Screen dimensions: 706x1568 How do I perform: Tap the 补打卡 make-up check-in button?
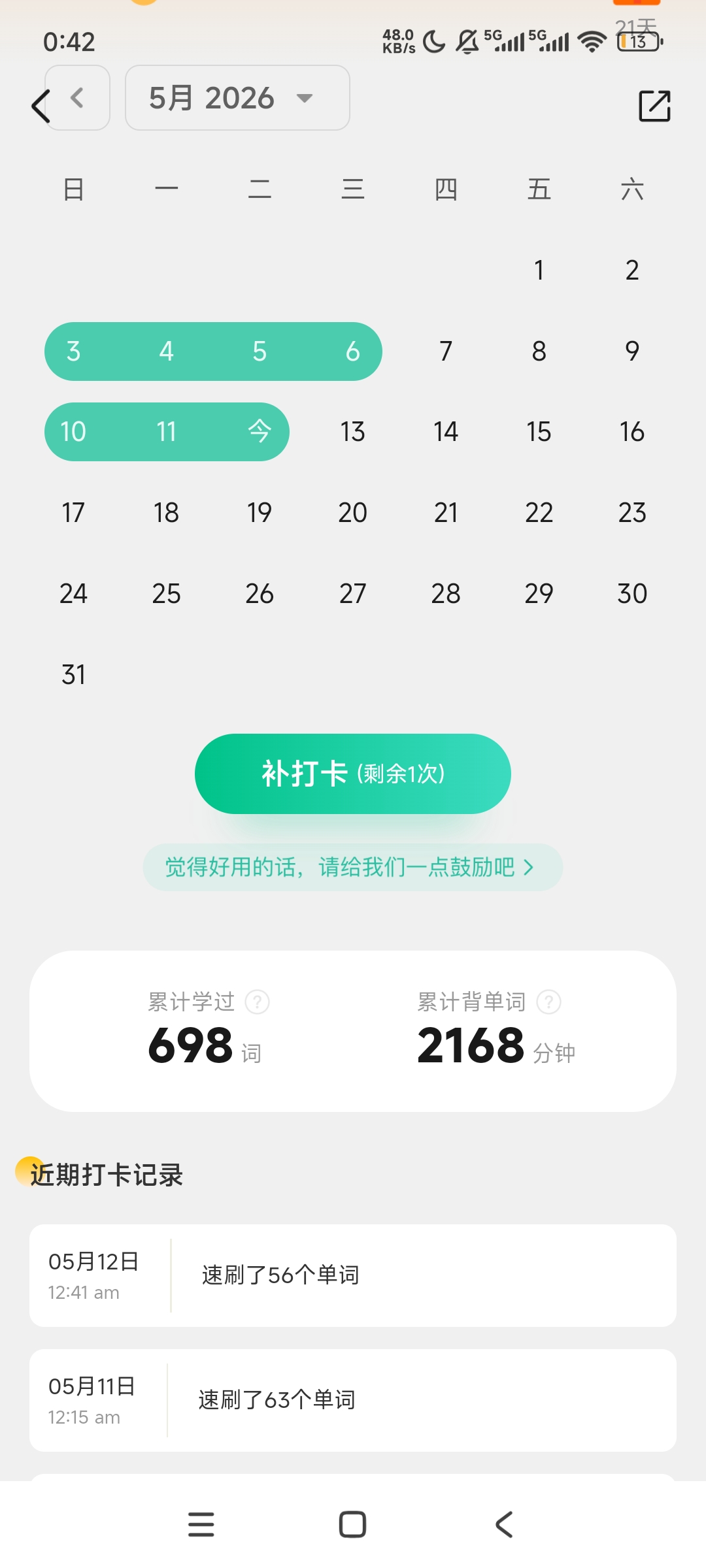pos(353,774)
